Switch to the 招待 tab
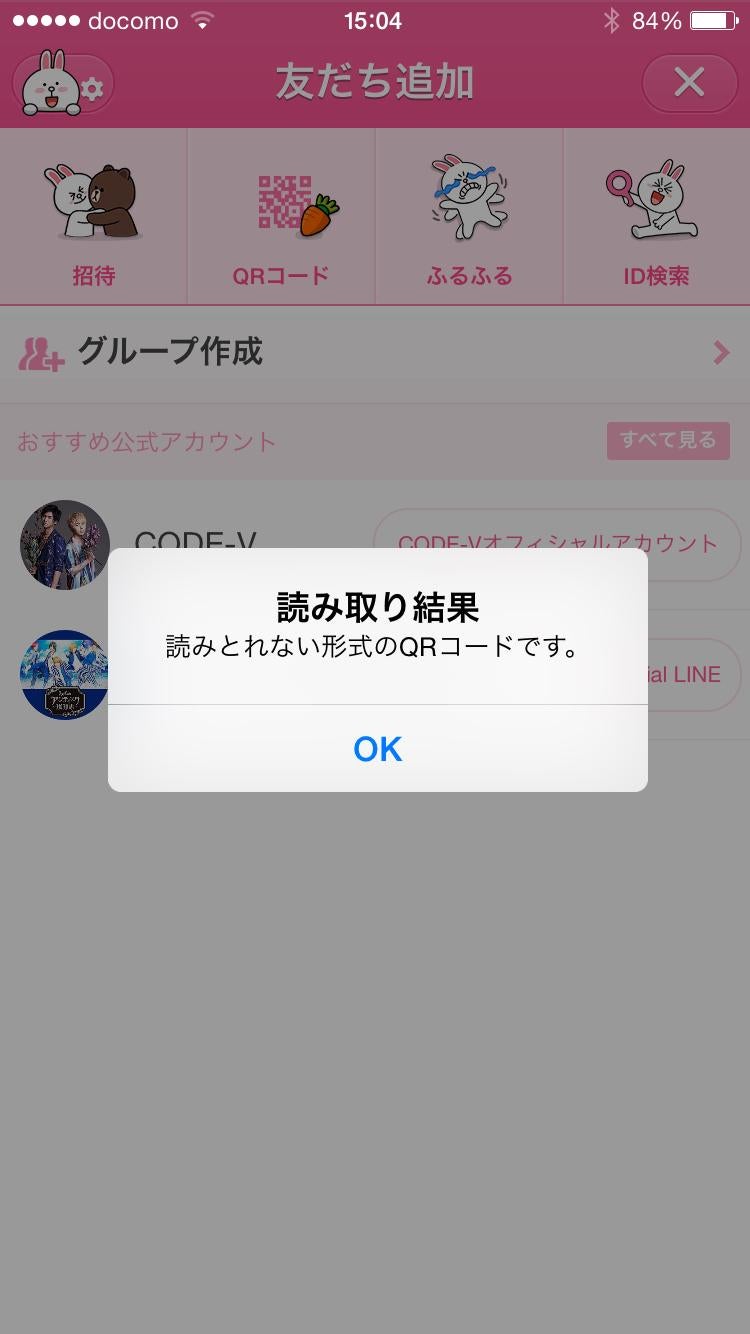The height and width of the screenshot is (1334, 750). [95, 276]
